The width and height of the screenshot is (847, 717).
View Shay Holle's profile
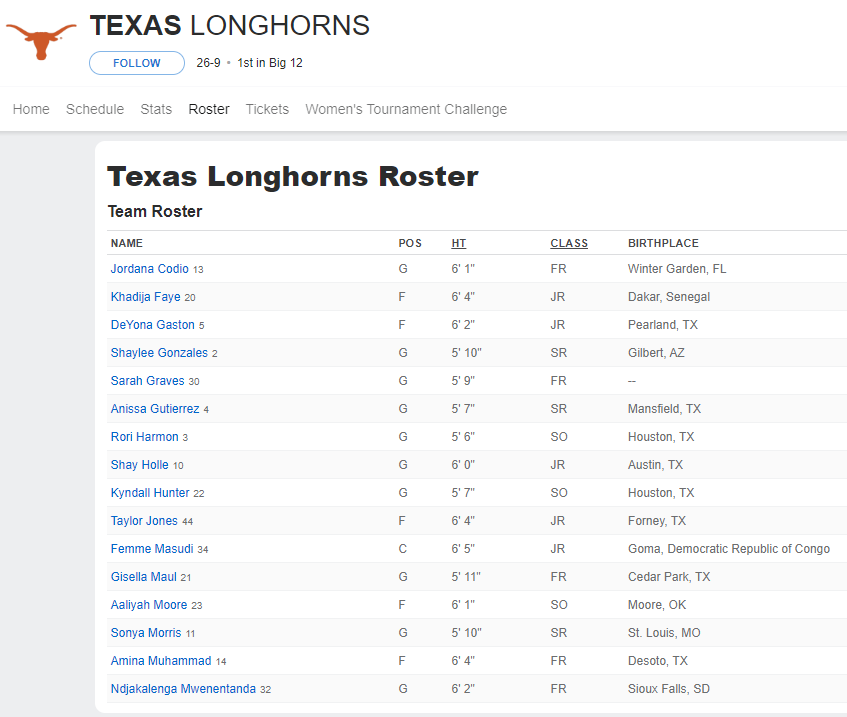[140, 465]
